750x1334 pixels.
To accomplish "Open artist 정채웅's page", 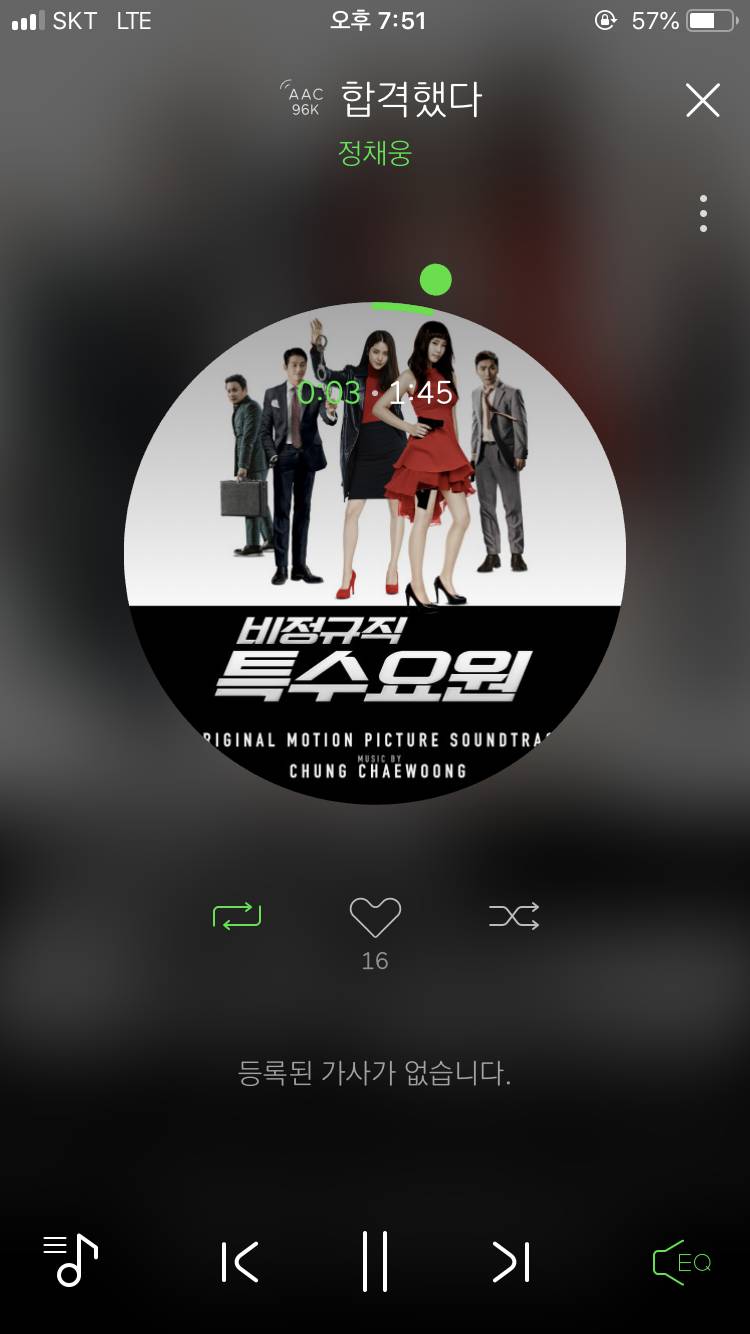I will click(375, 154).
